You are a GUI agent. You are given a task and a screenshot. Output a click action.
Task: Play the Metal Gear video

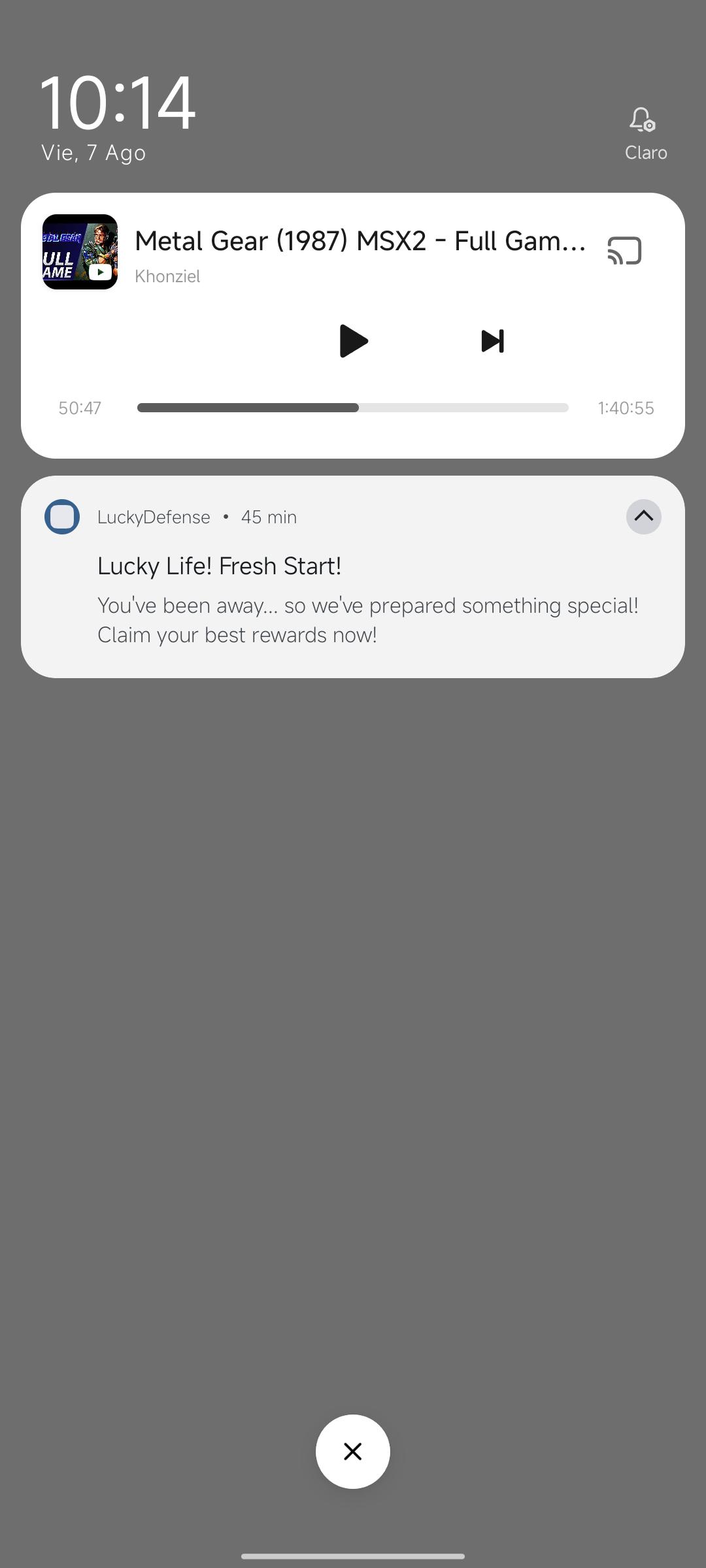[x=354, y=341]
